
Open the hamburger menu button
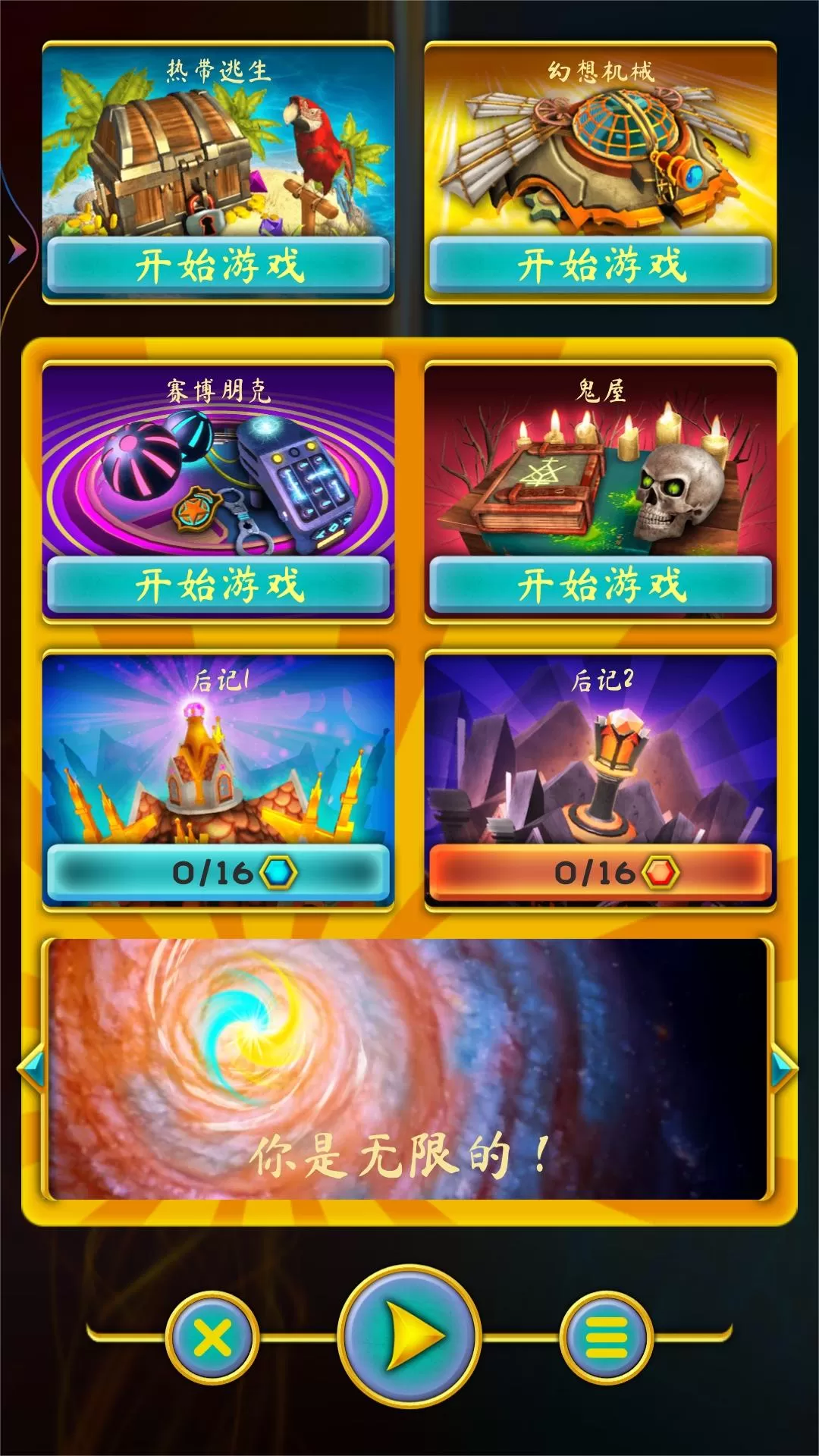tap(607, 1338)
